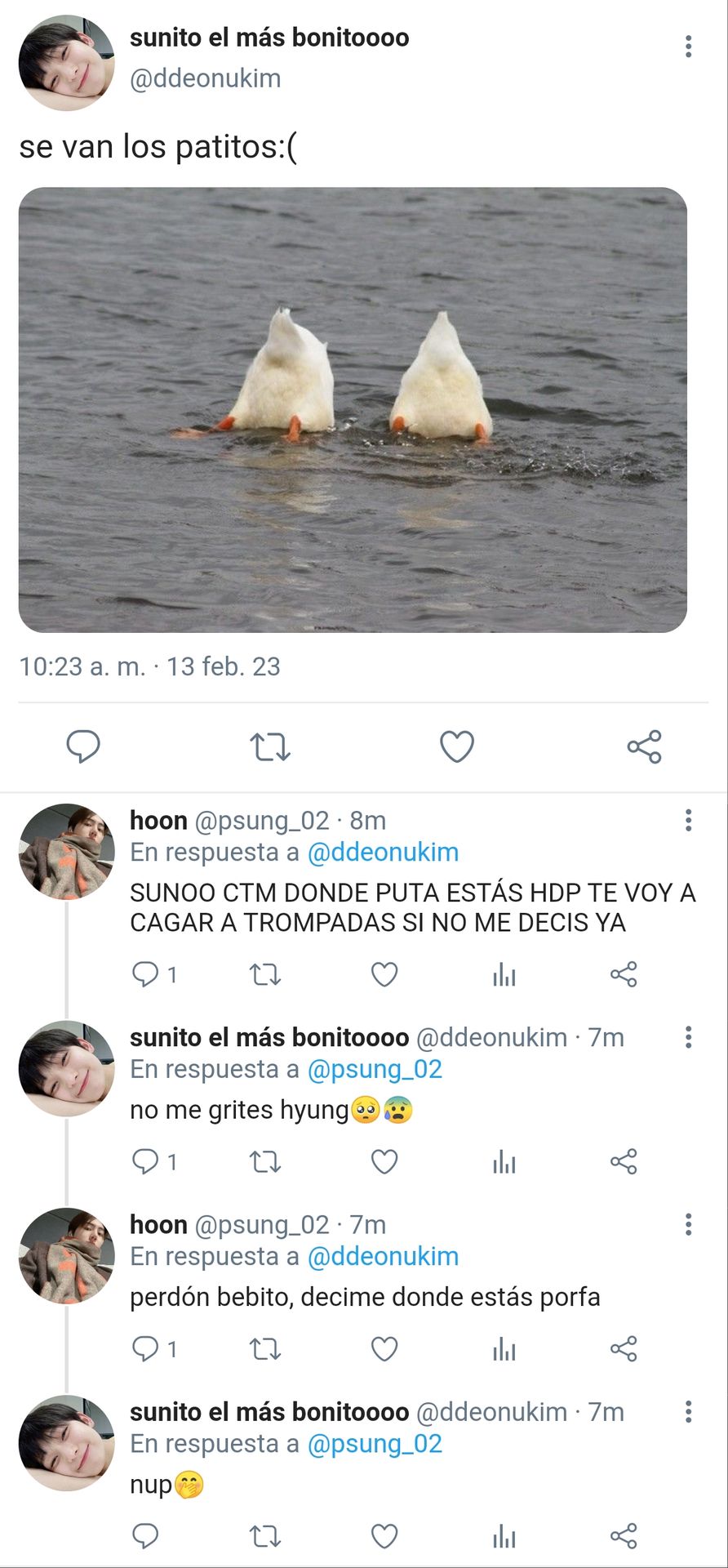The image size is (728, 1568).
Task: Share the "nup" reply
Action: [624, 1536]
